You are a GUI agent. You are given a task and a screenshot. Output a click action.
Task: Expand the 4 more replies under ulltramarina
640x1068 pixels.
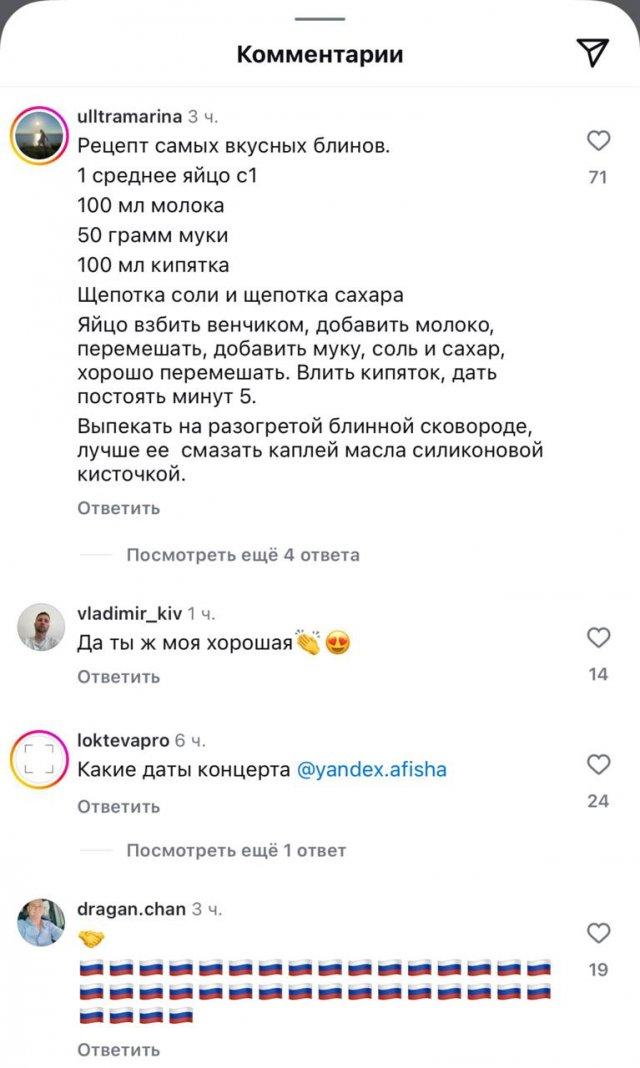242,554
